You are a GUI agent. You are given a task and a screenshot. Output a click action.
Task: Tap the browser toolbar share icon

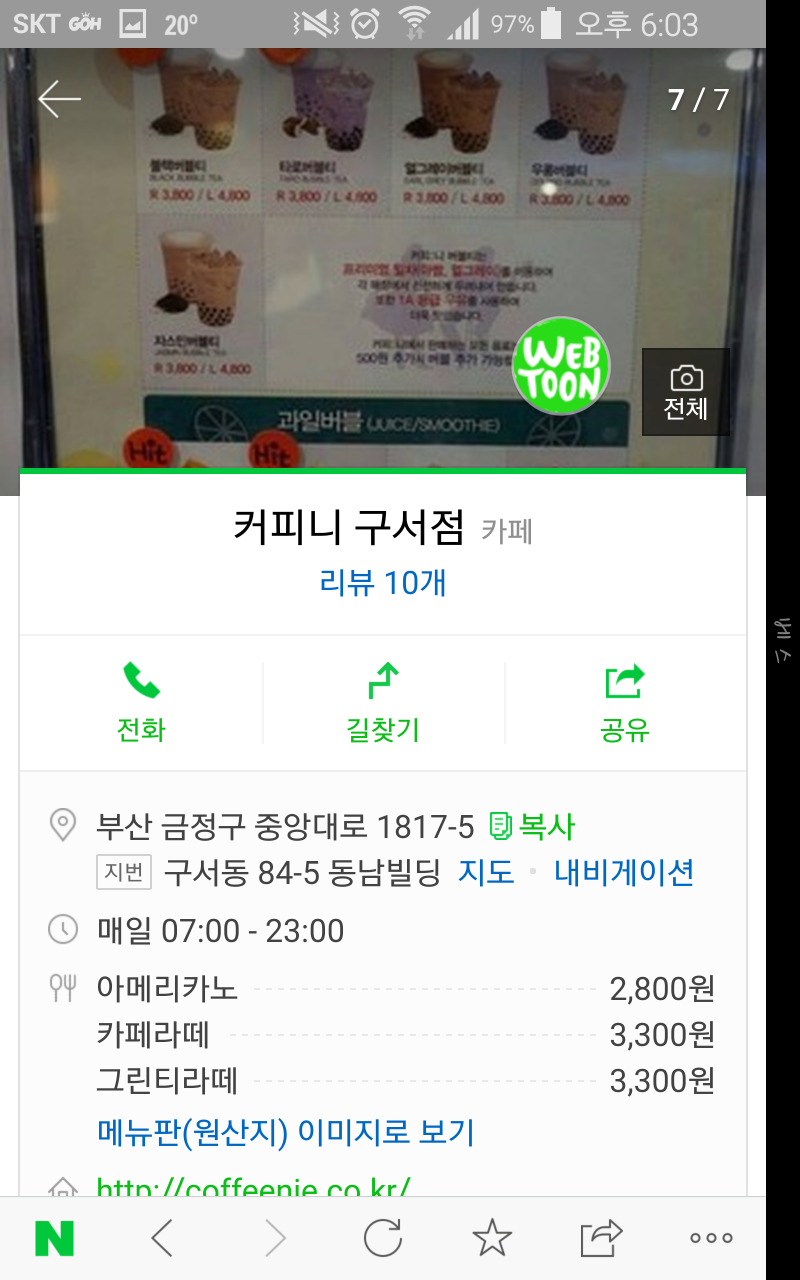pyautogui.click(x=601, y=1239)
